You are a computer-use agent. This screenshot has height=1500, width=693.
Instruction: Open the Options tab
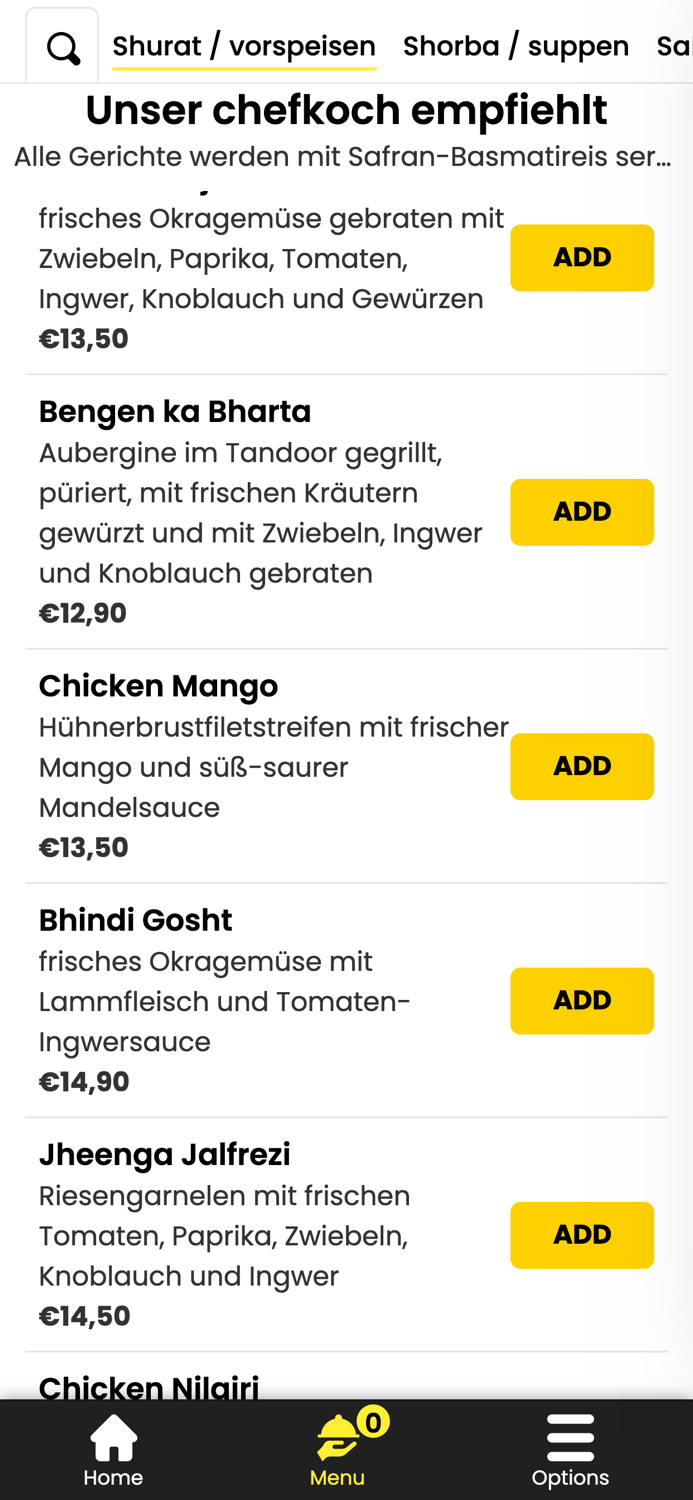tap(570, 1450)
